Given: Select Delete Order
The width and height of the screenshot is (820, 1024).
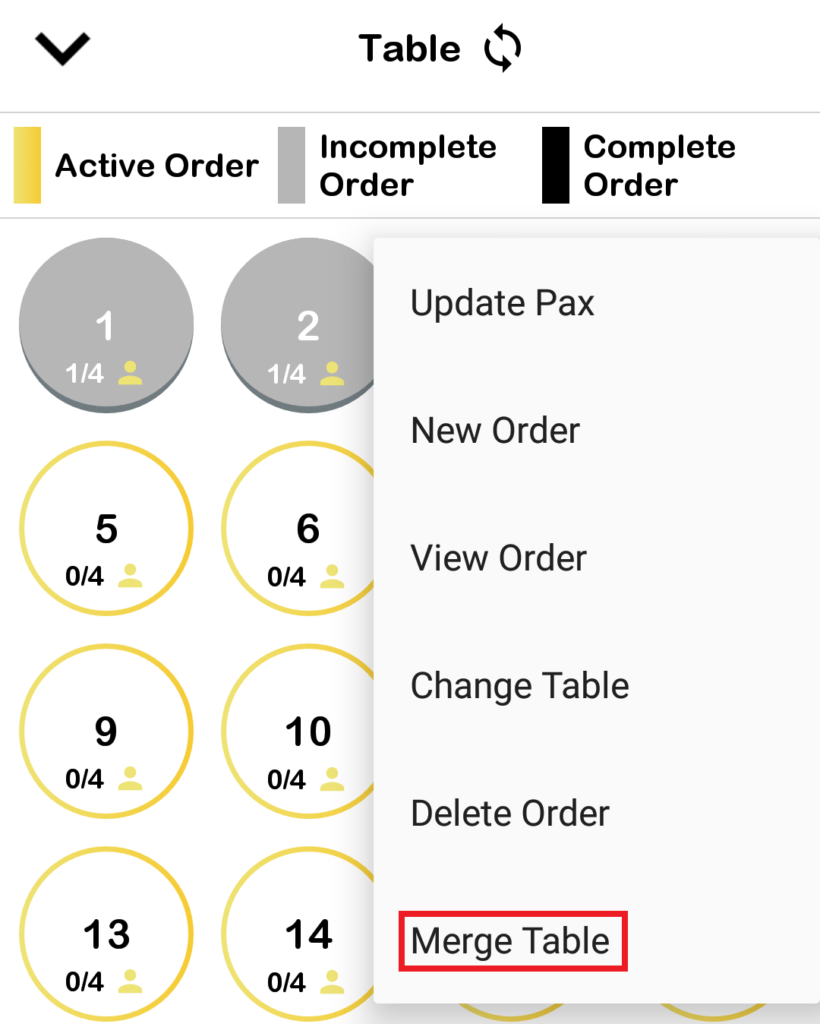Looking at the screenshot, I should tap(509, 813).
